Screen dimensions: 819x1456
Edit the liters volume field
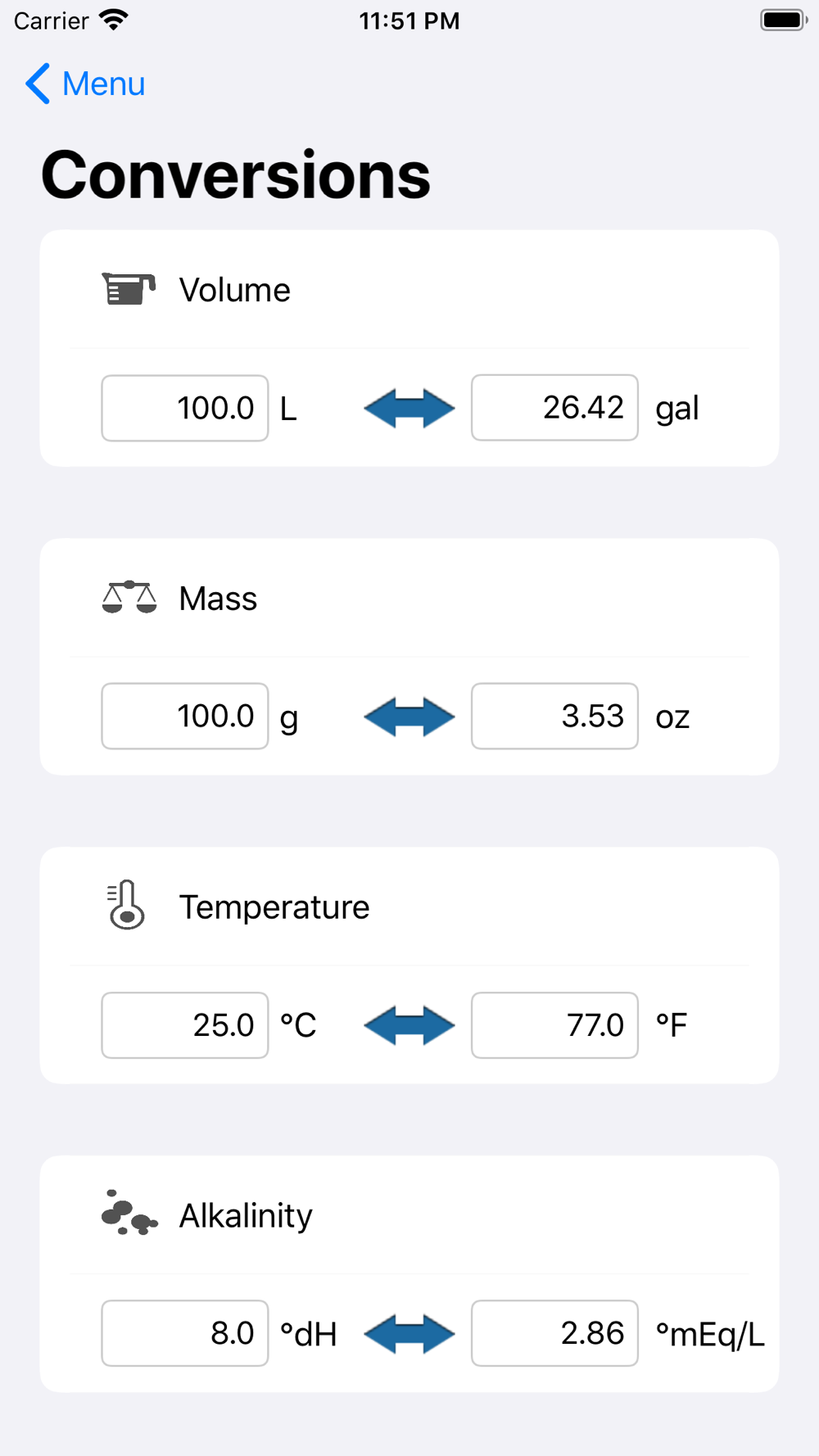[185, 408]
